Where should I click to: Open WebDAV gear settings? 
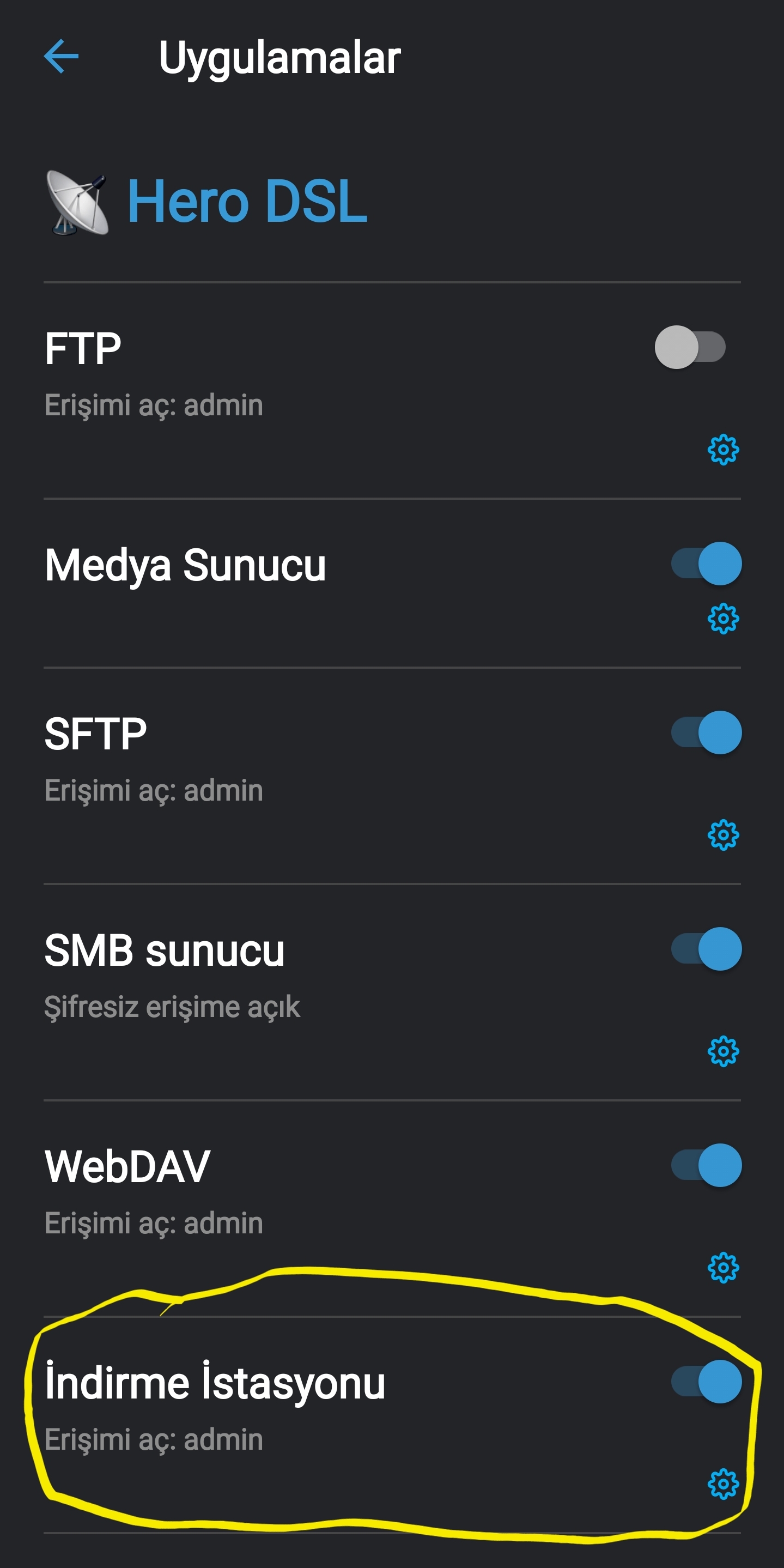[x=723, y=1268]
